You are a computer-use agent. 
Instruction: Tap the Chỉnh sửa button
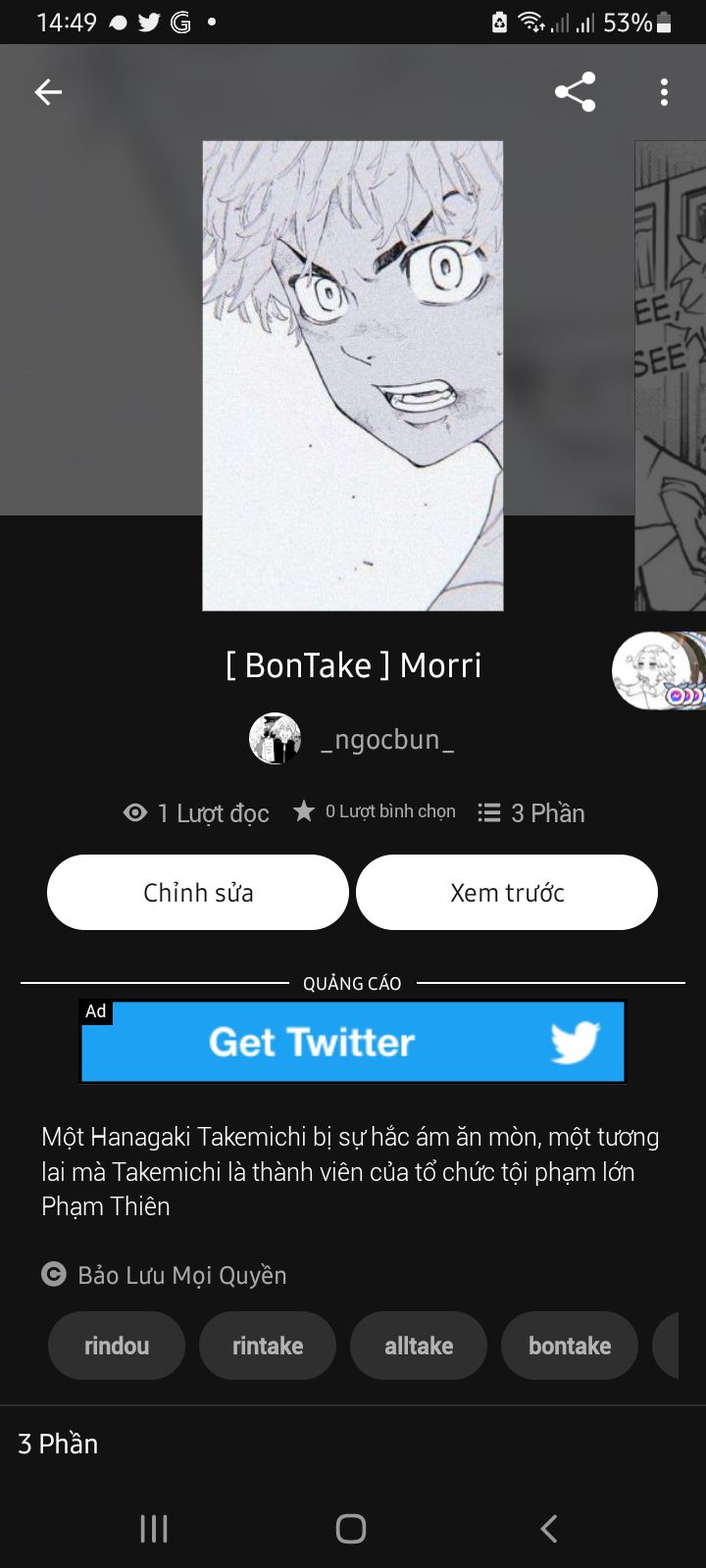(x=198, y=892)
